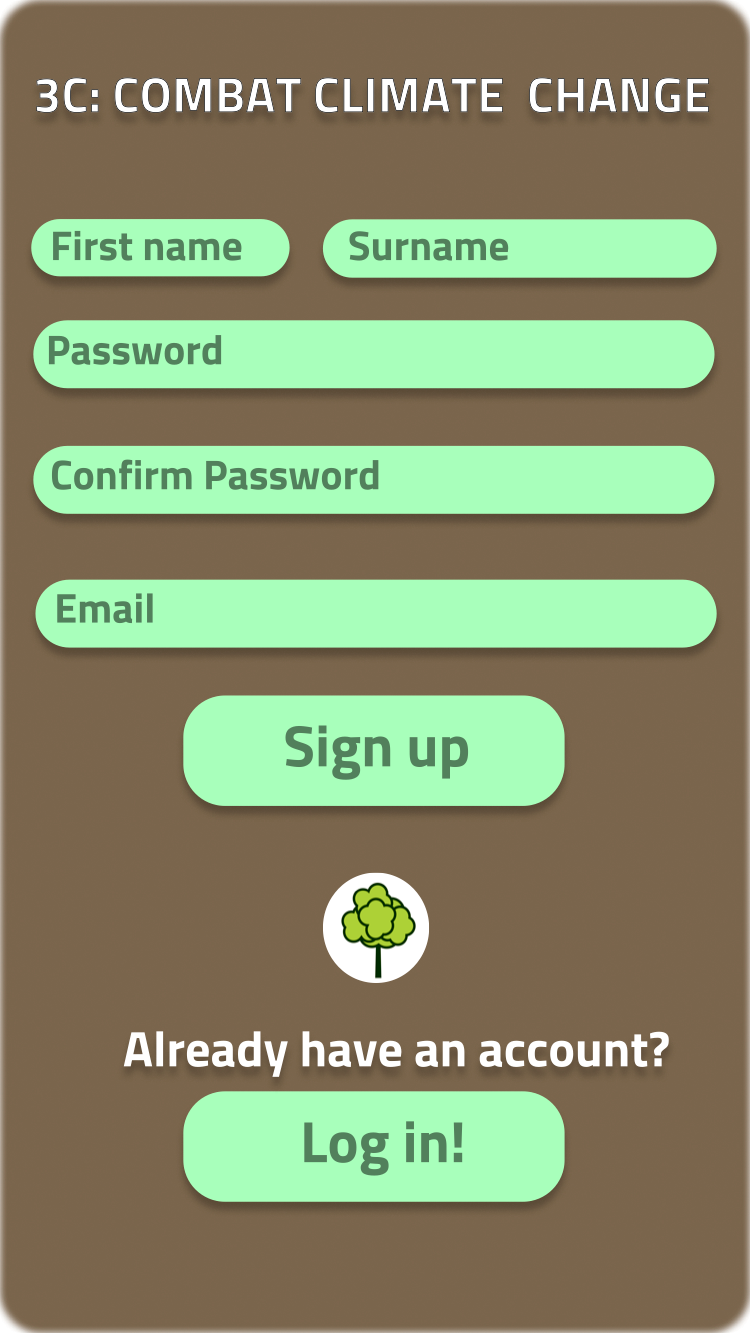Tap the Log in! button
This screenshot has width=750, height=1333.
pos(374,1146)
